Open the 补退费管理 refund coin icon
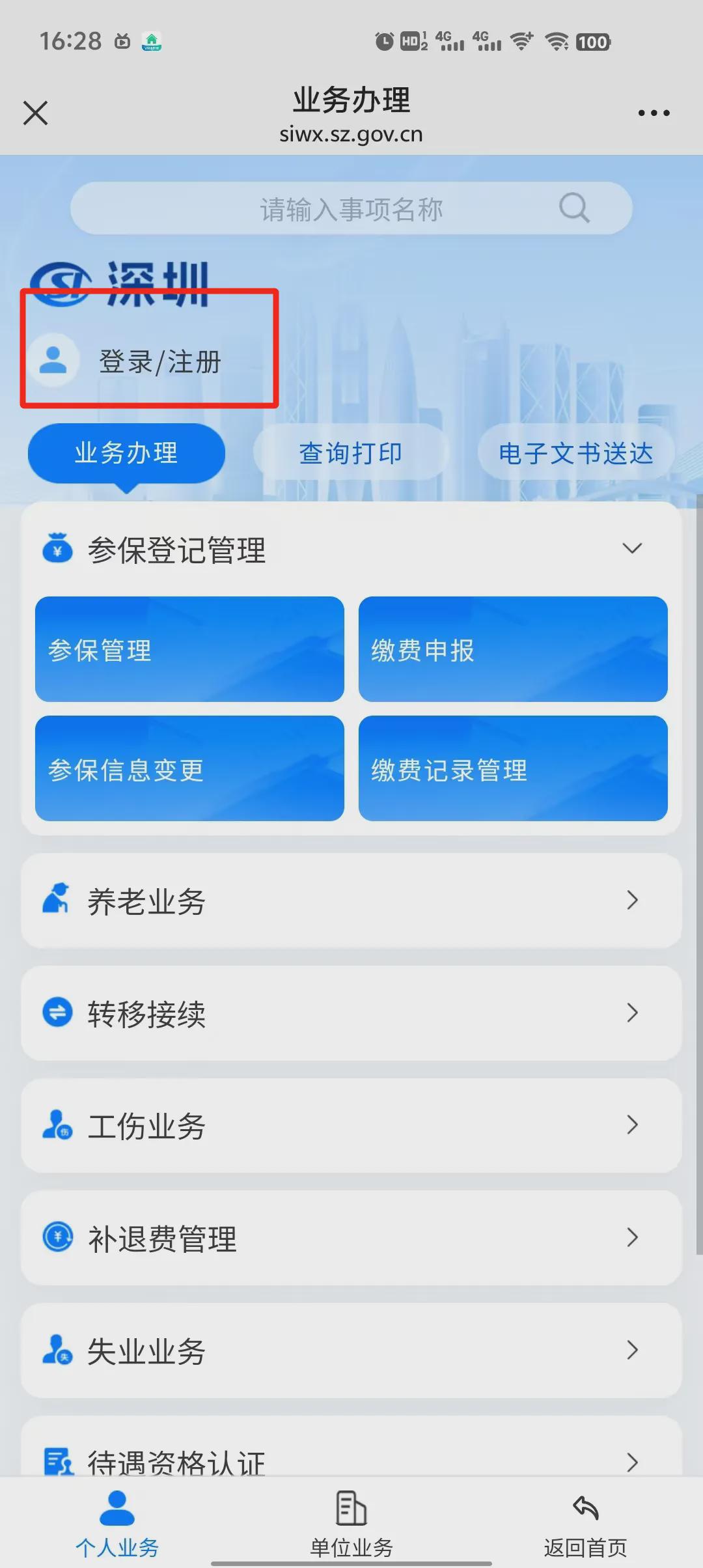 pos(57,1238)
